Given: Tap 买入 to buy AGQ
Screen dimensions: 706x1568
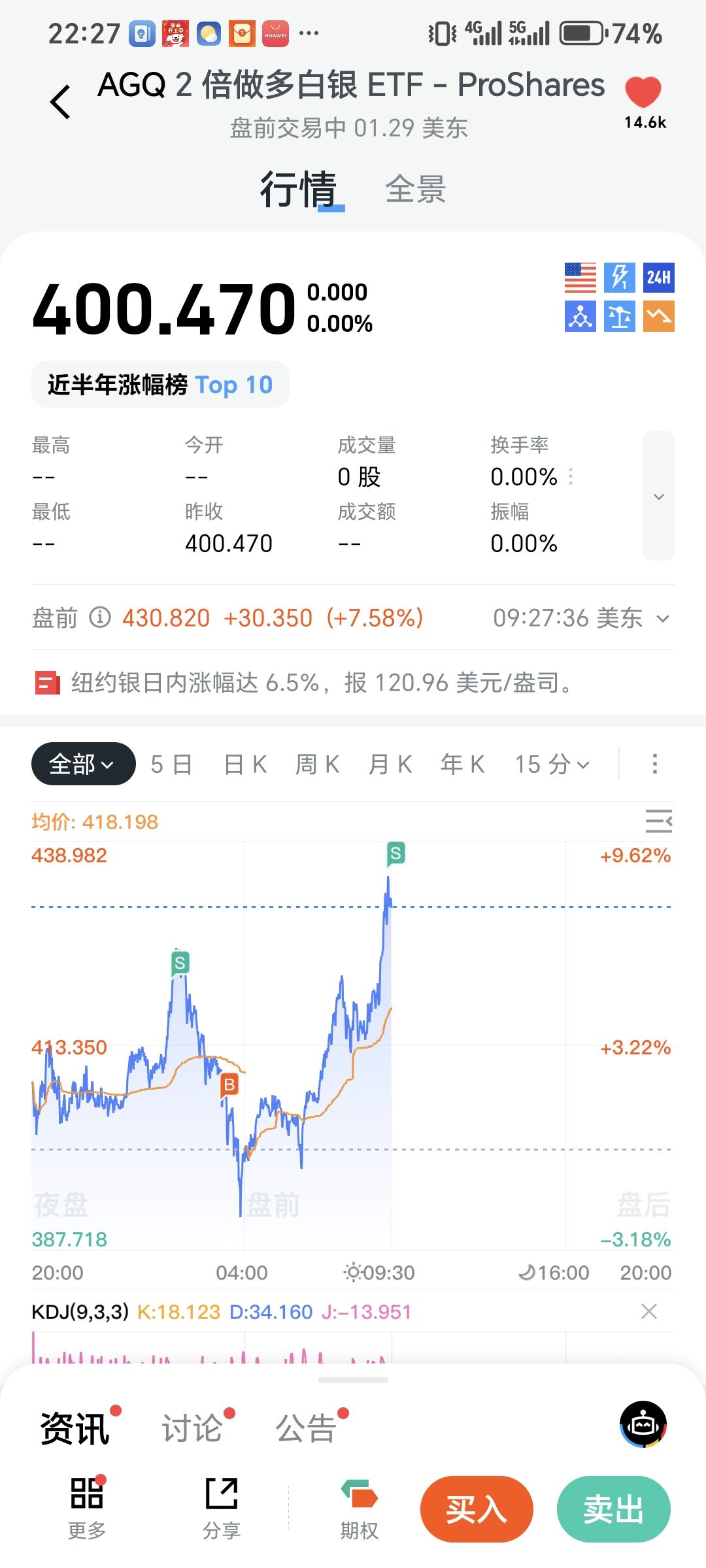Looking at the screenshot, I should [477, 1509].
